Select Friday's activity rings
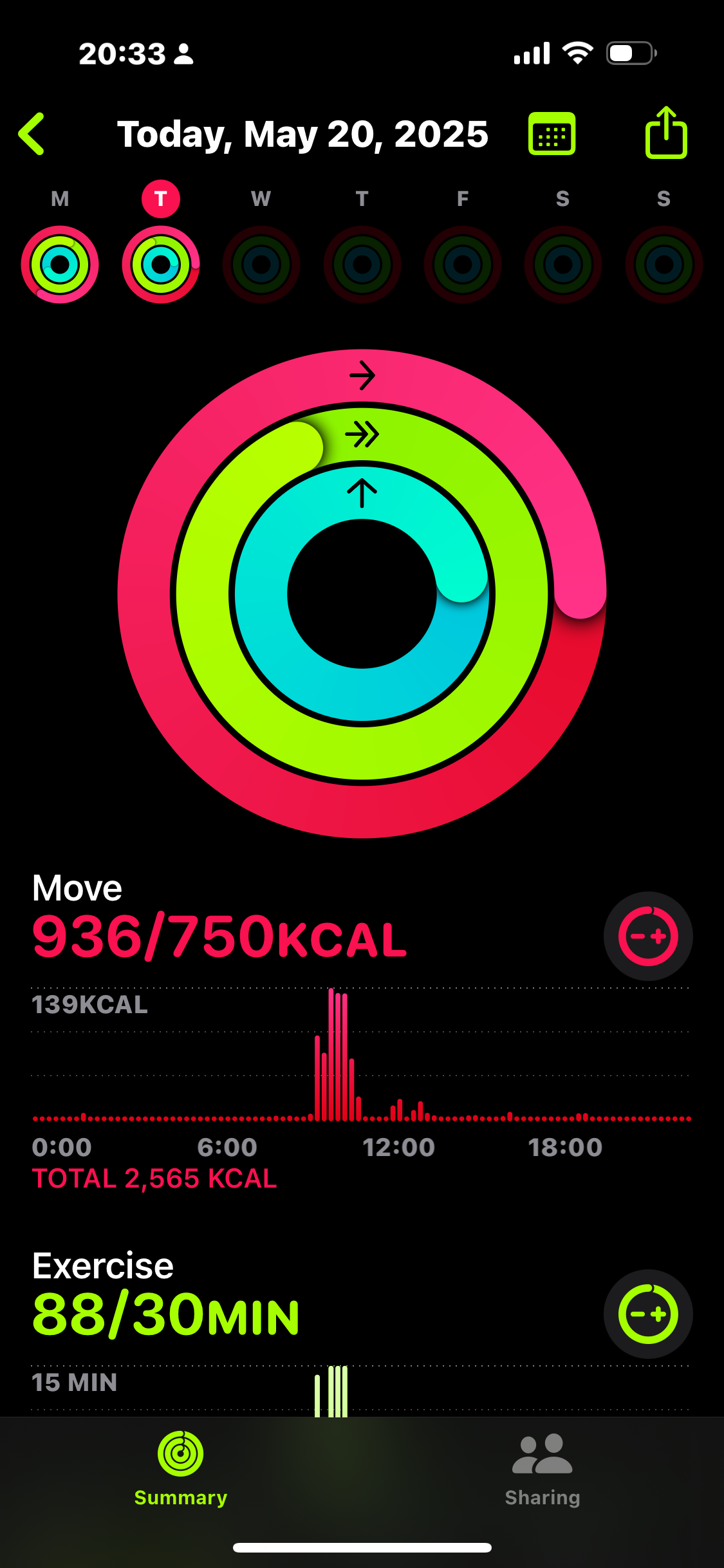The width and height of the screenshot is (724, 1568). pyautogui.click(x=463, y=265)
